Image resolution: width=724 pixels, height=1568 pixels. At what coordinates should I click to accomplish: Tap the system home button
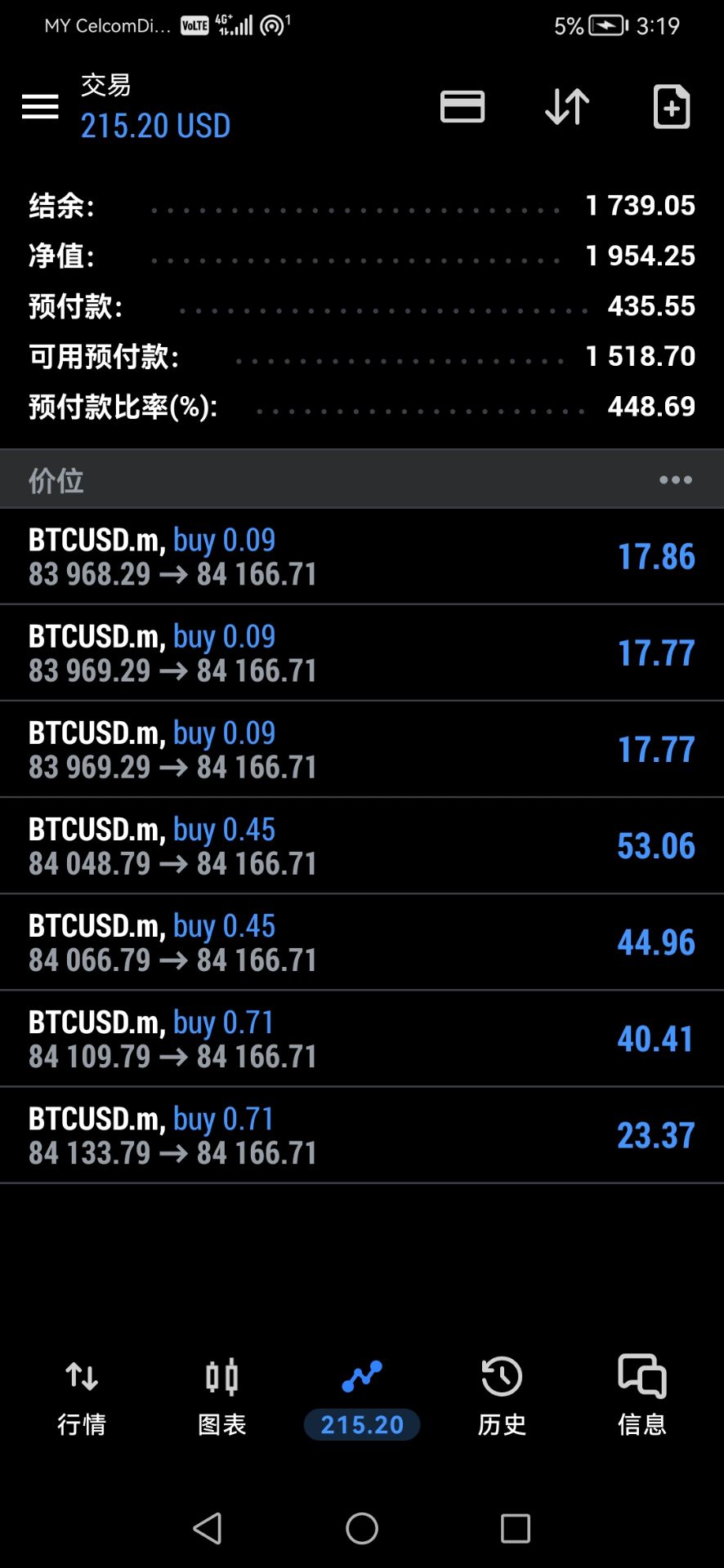(x=362, y=1528)
